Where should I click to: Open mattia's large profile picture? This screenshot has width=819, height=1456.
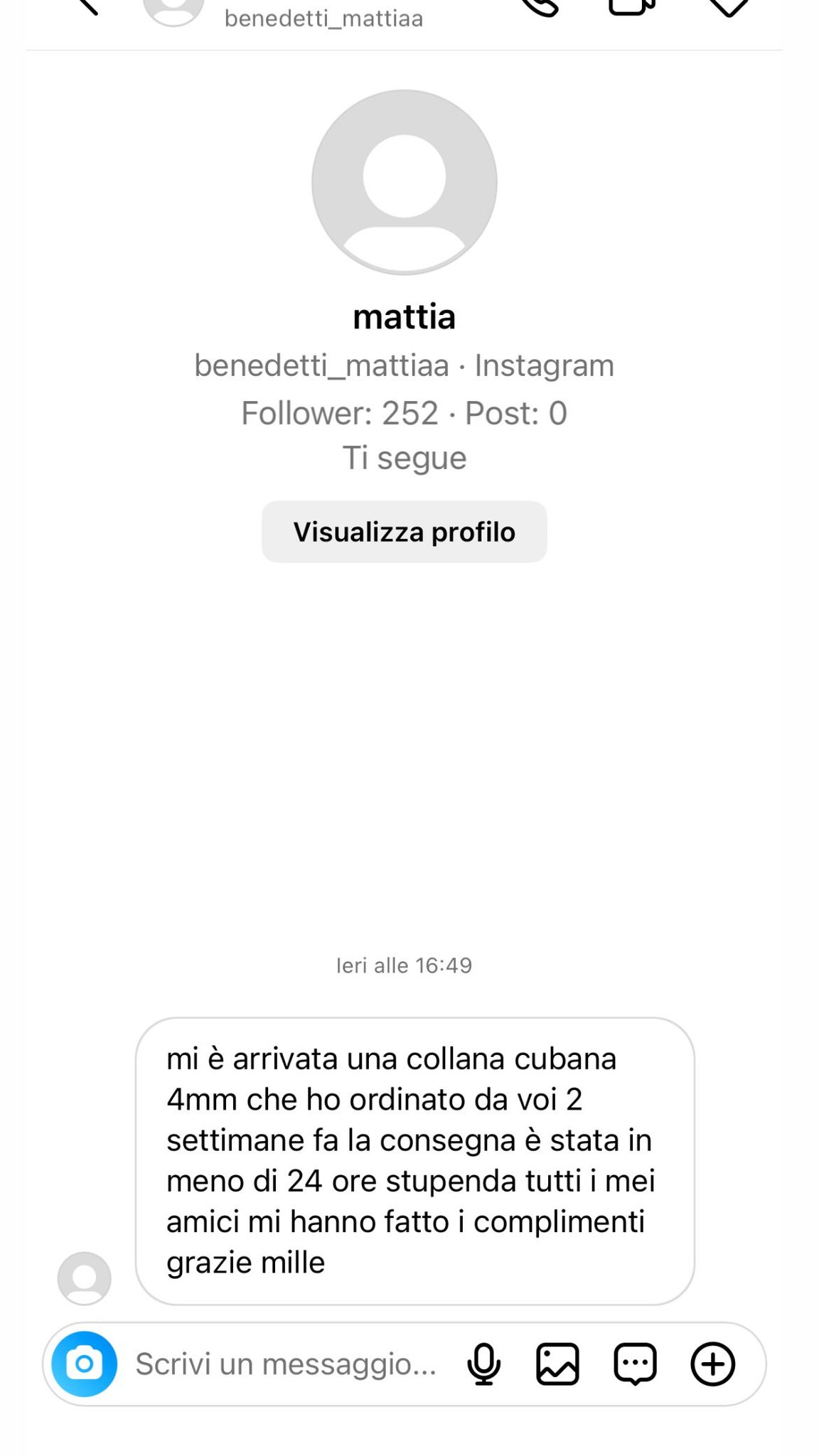(404, 182)
